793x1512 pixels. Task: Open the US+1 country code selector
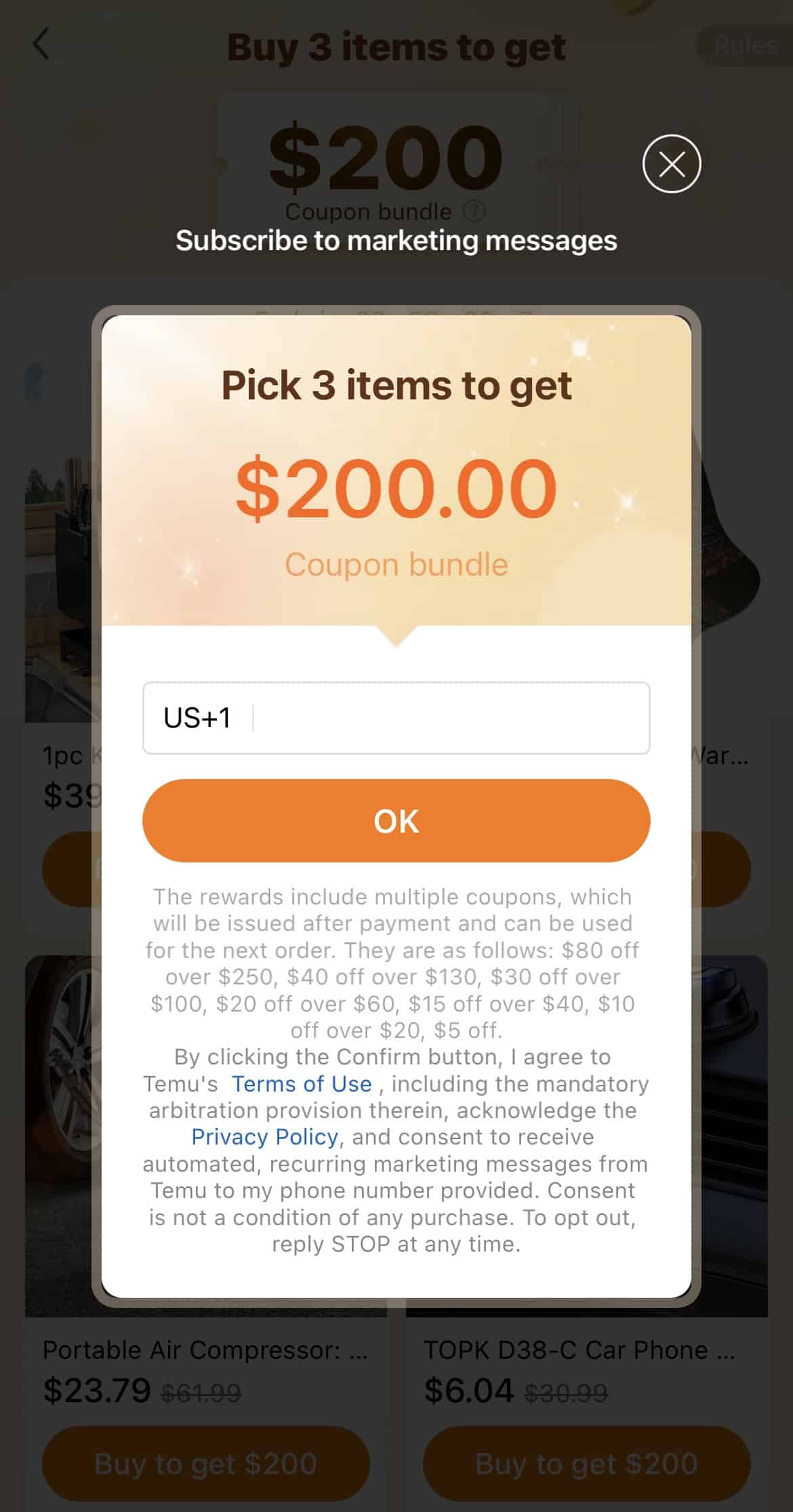[x=197, y=718]
